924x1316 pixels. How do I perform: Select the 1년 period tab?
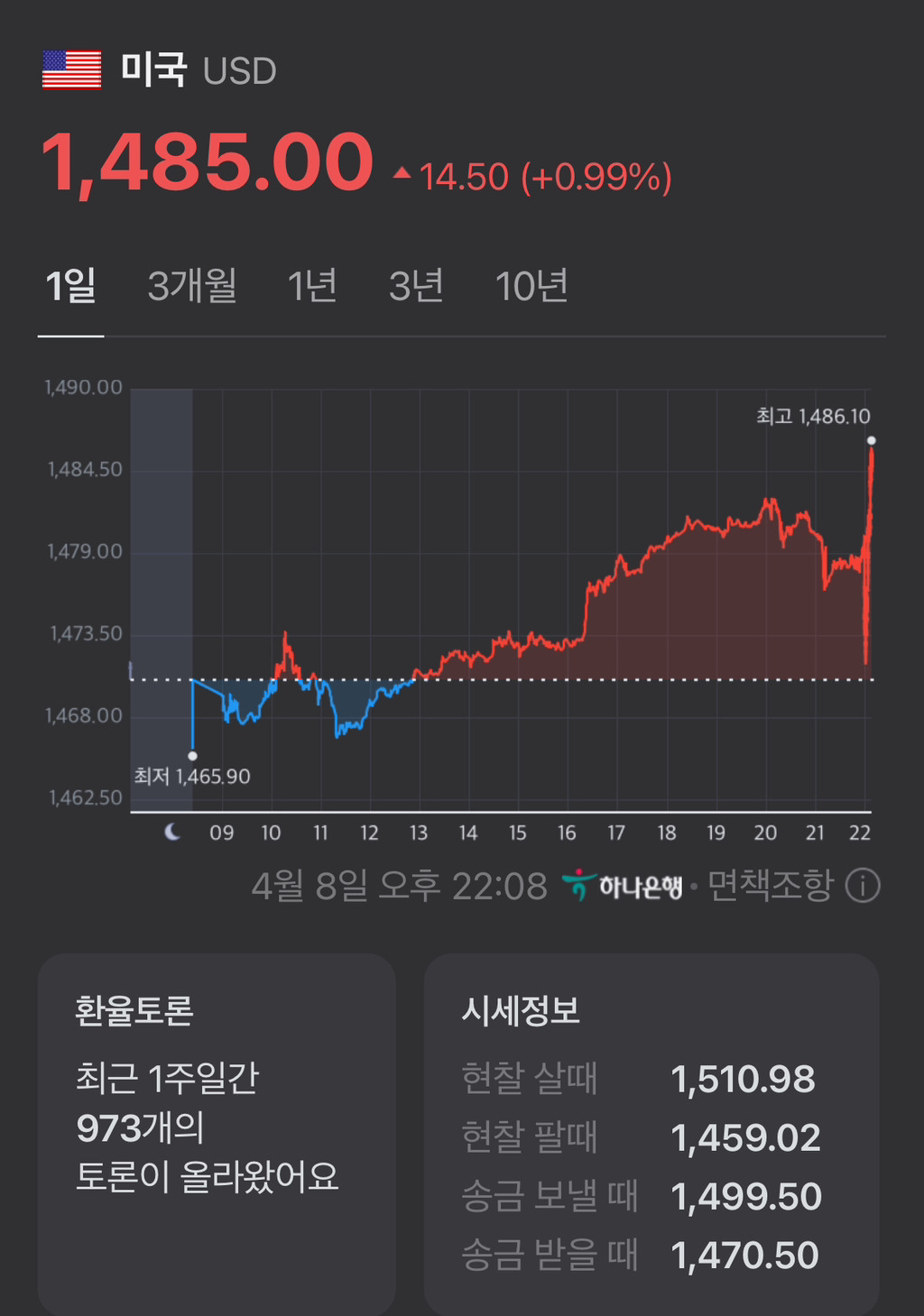pos(311,287)
